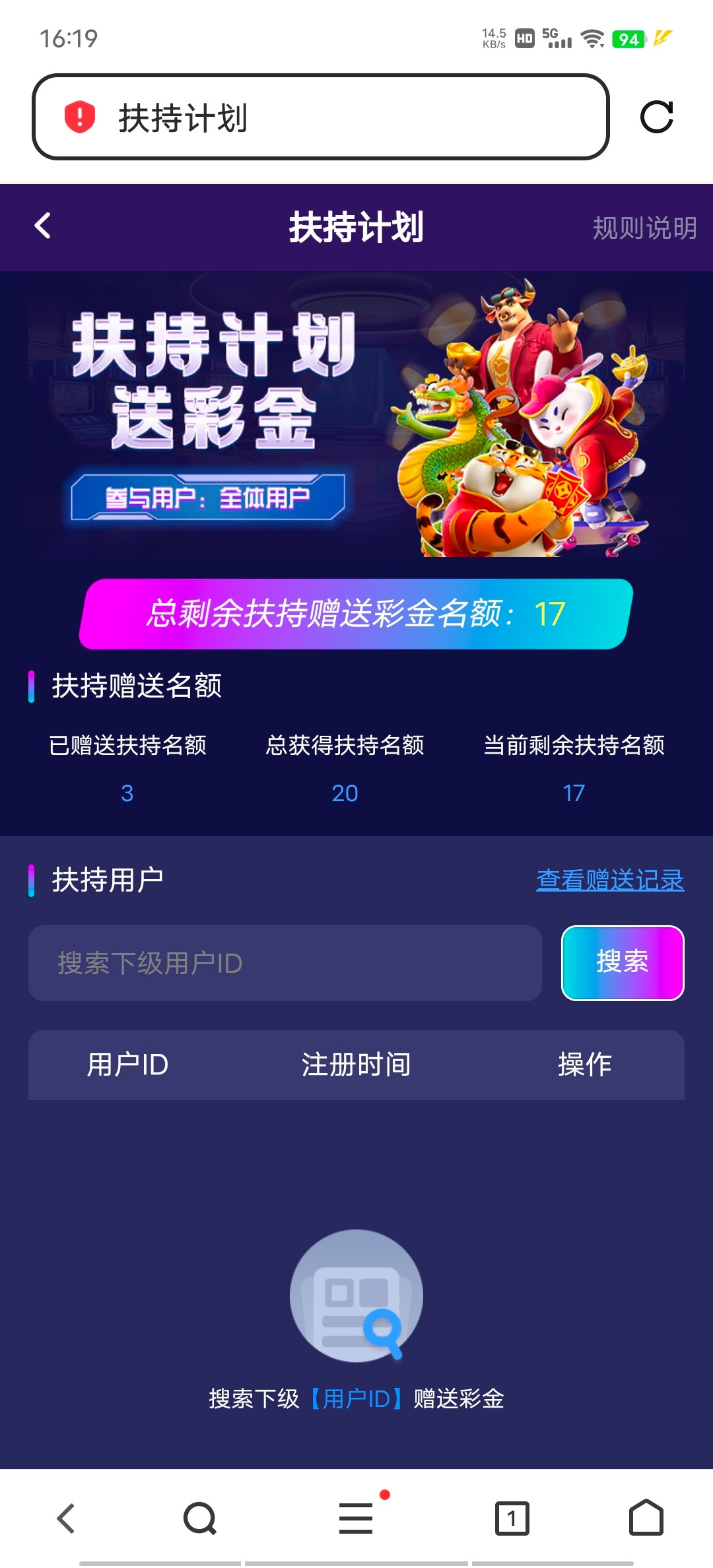Go back using the purple header arrow
This screenshot has width=713, height=1568.
[43, 226]
